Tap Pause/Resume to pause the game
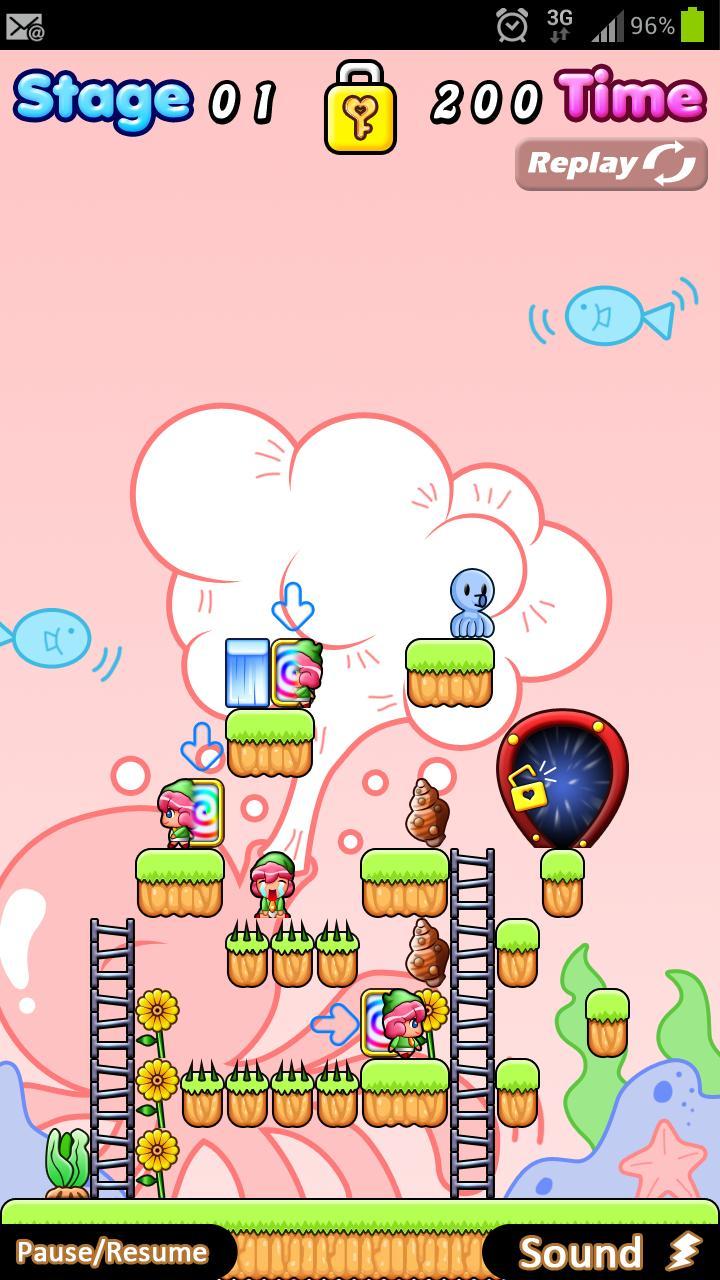720x1280 pixels. click(x=112, y=1252)
